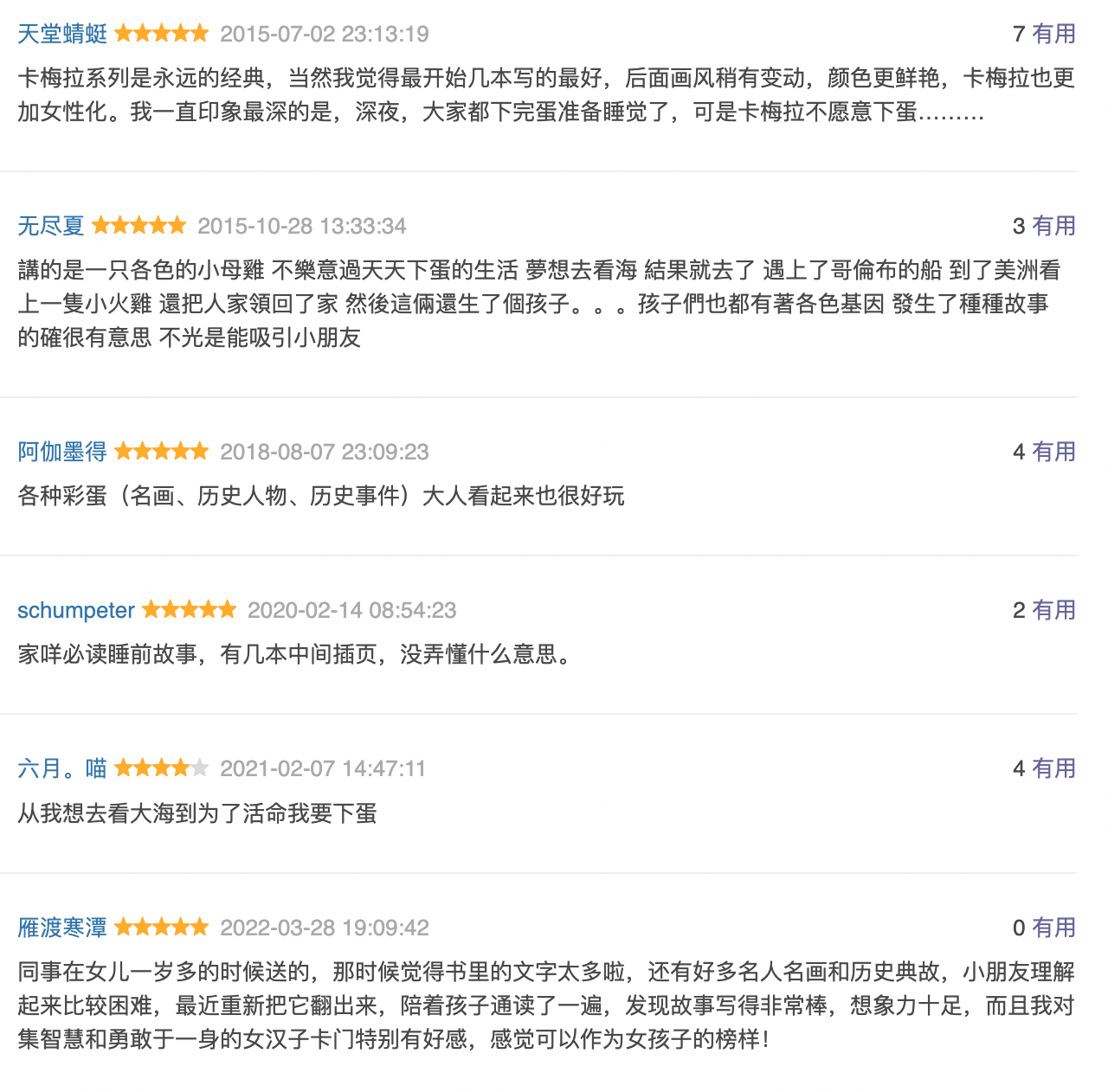1108x1092 pixels.
Task: Mark 无尽夏's review as 有用
Action: [1053, 226]
